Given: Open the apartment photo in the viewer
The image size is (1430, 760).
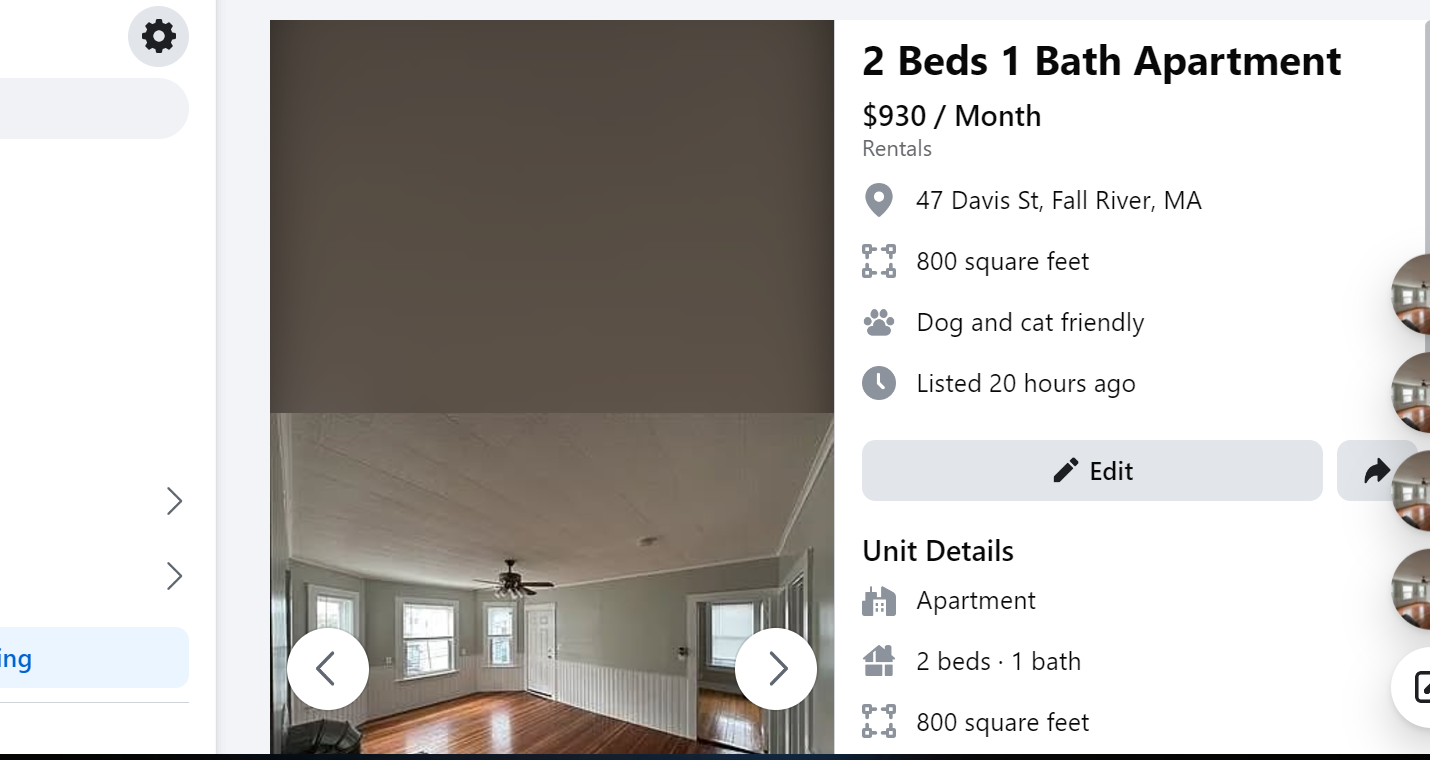Looking at the screenshot, I should pos(552,584).
